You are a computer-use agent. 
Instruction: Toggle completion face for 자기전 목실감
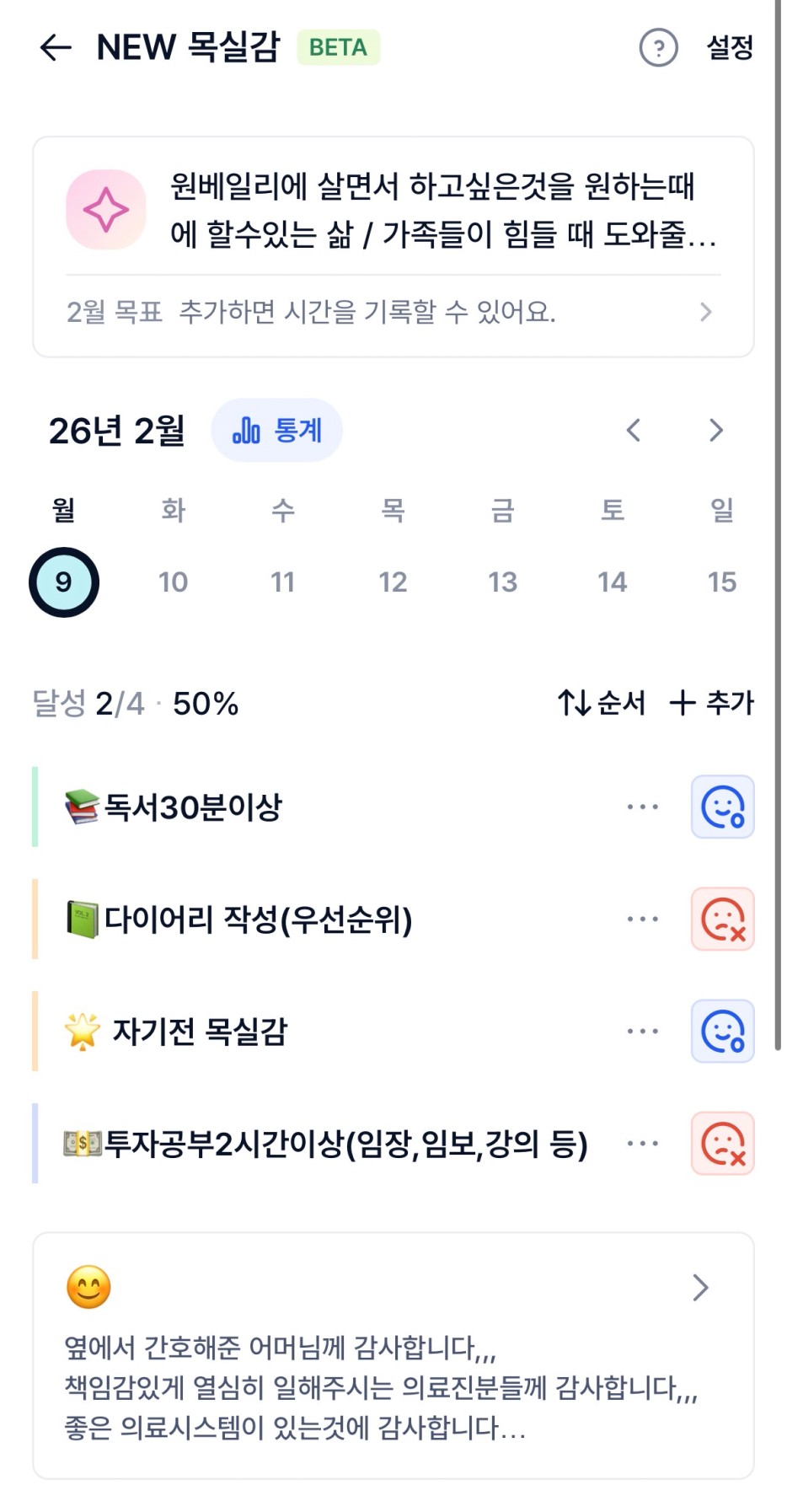pos(722,1032)
